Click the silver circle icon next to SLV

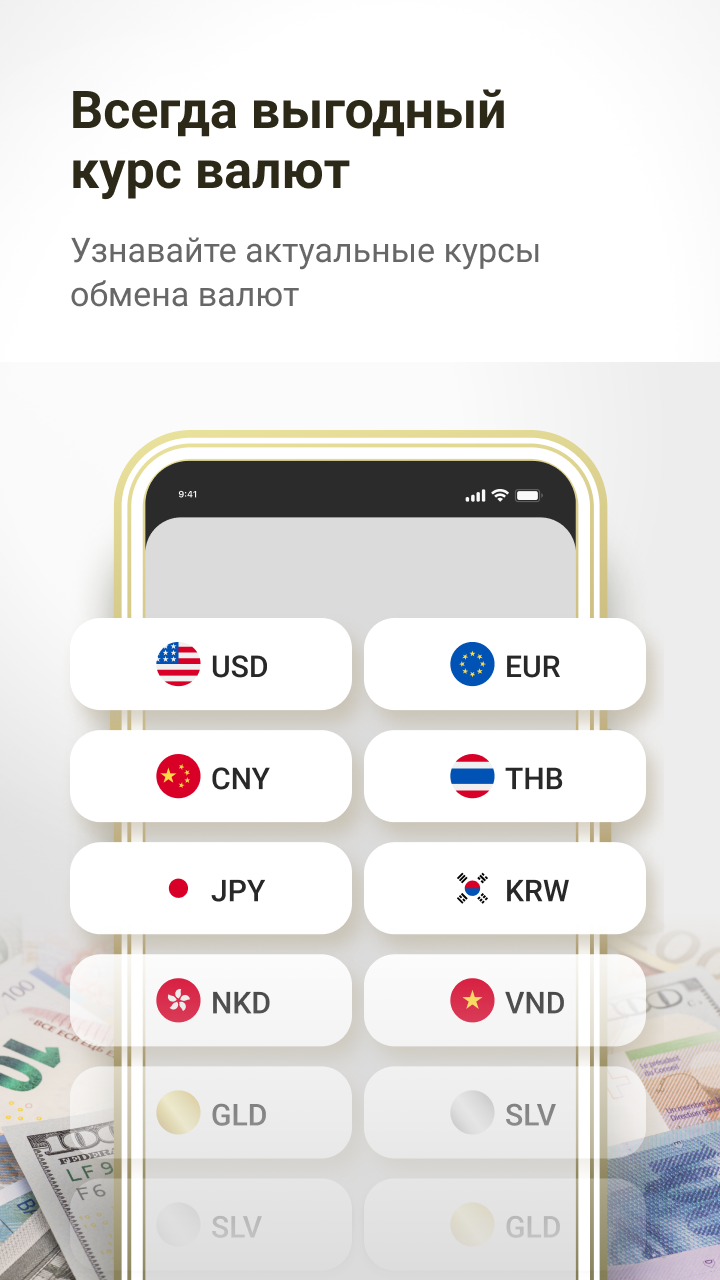[471, 1113]
